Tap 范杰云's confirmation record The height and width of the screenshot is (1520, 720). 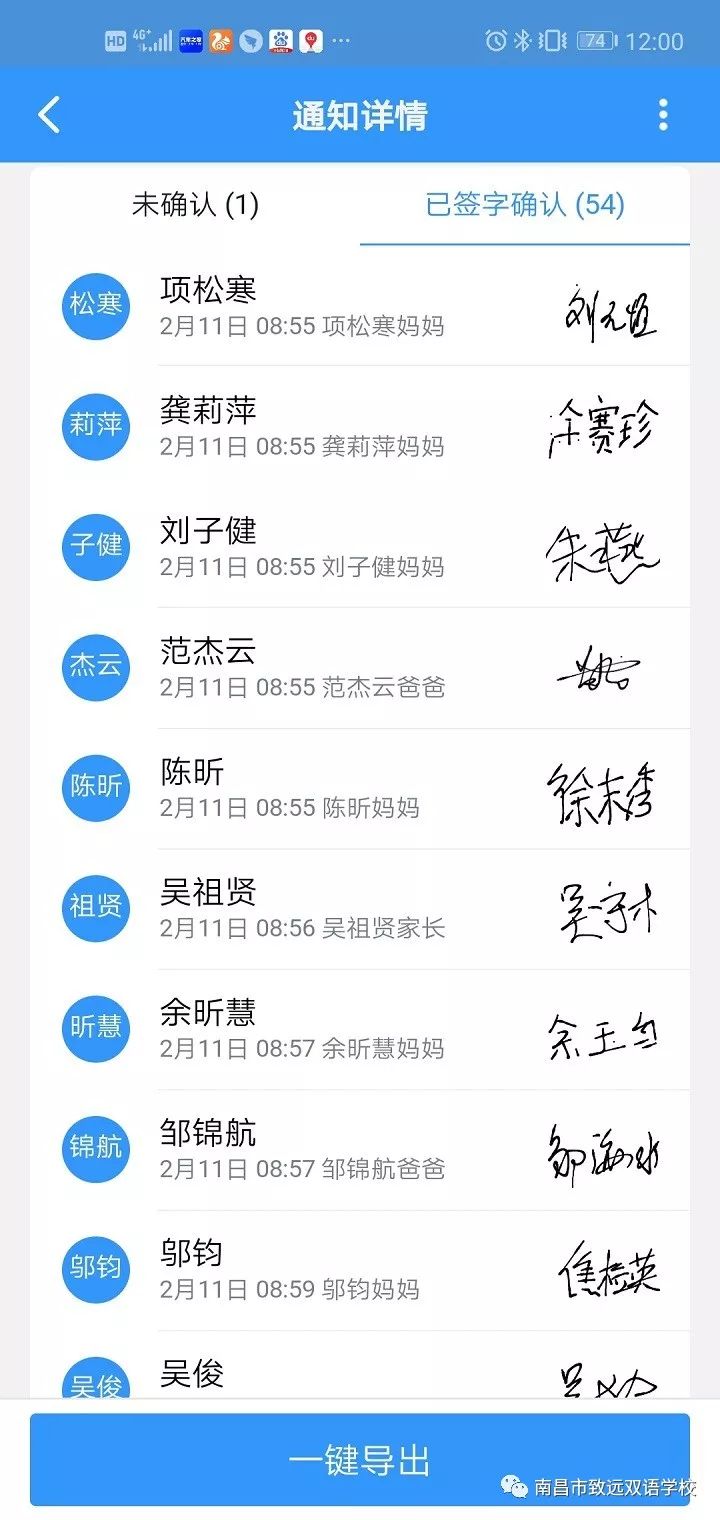pos(360,668)
